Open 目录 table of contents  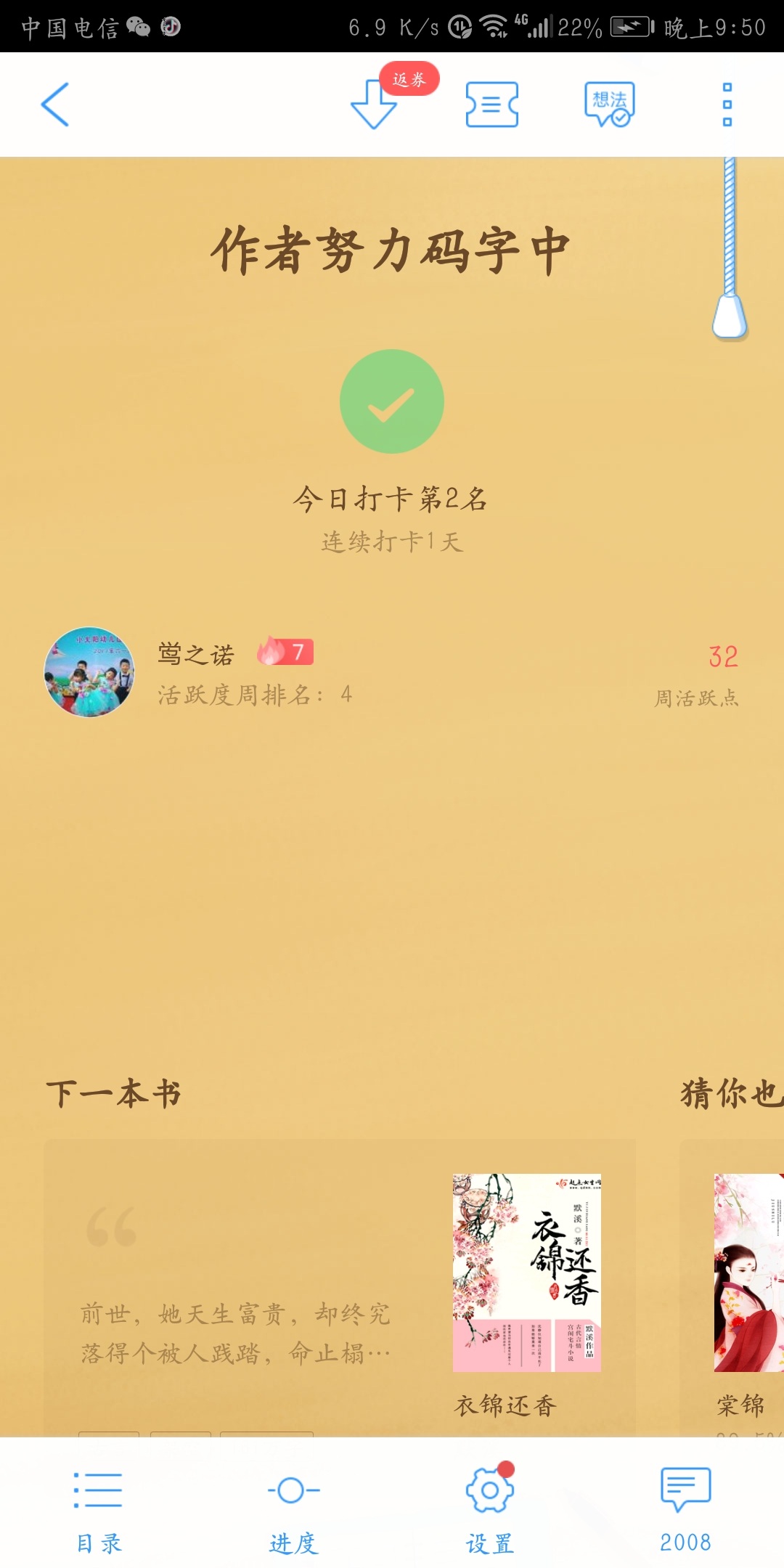[x=99, y=1511]
